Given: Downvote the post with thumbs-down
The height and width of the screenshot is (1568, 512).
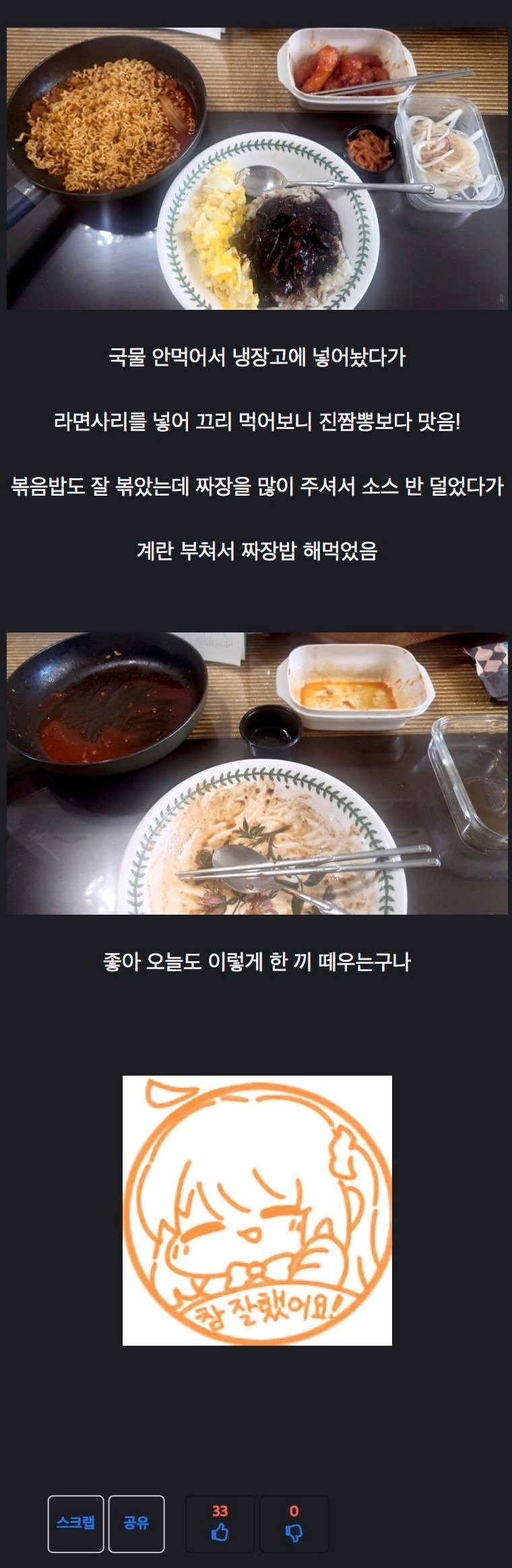Looking at the screenshot, I should (x=294, y=1524).
